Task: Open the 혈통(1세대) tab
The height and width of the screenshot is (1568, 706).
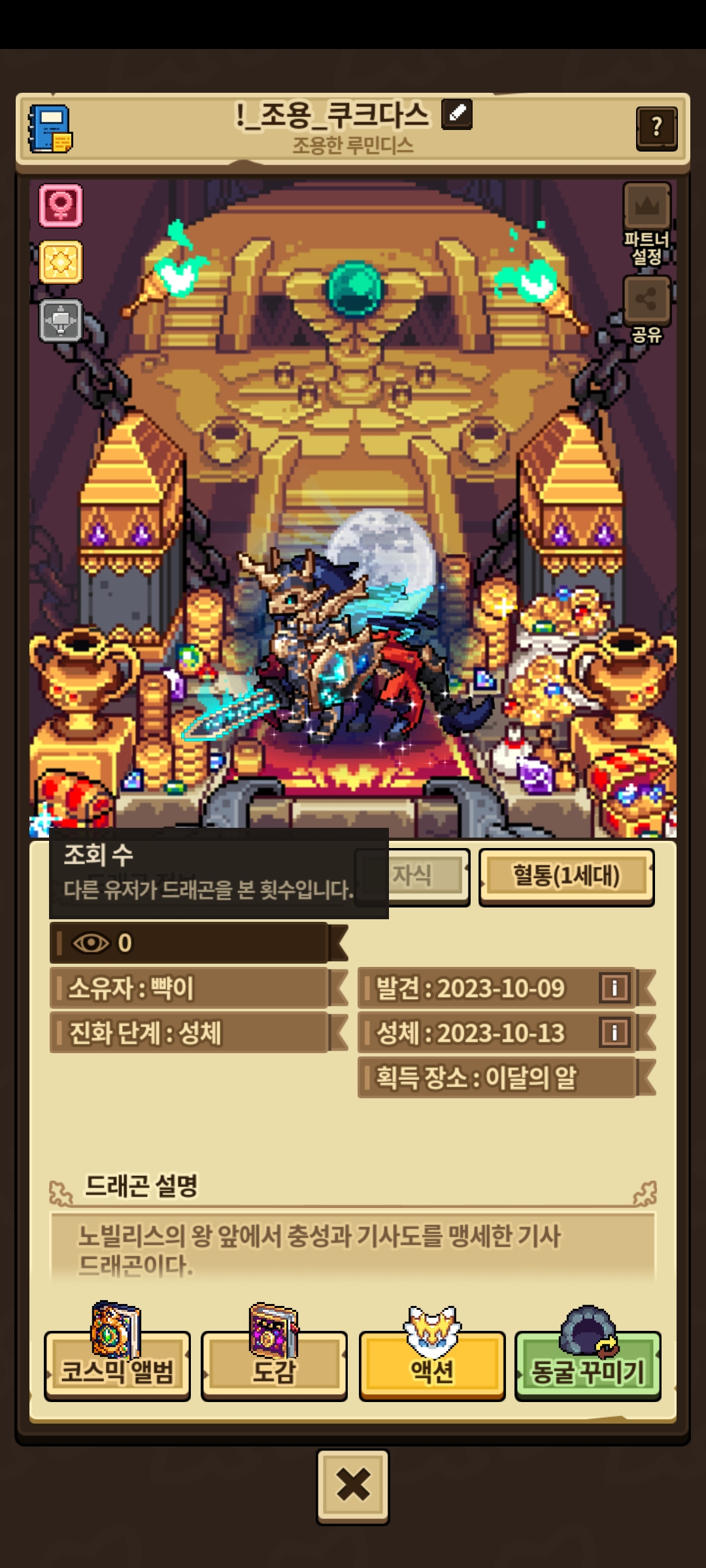Action: point(566,875)
